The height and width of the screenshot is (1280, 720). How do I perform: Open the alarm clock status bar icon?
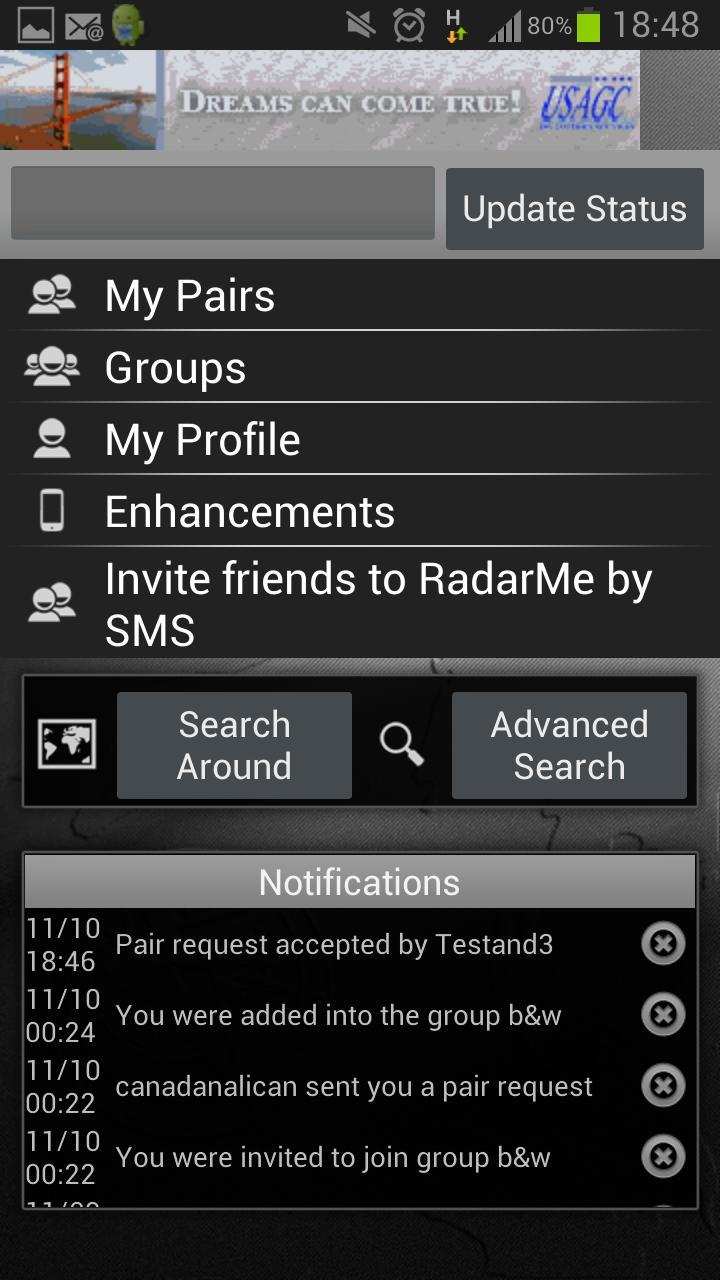pos(409,23)
